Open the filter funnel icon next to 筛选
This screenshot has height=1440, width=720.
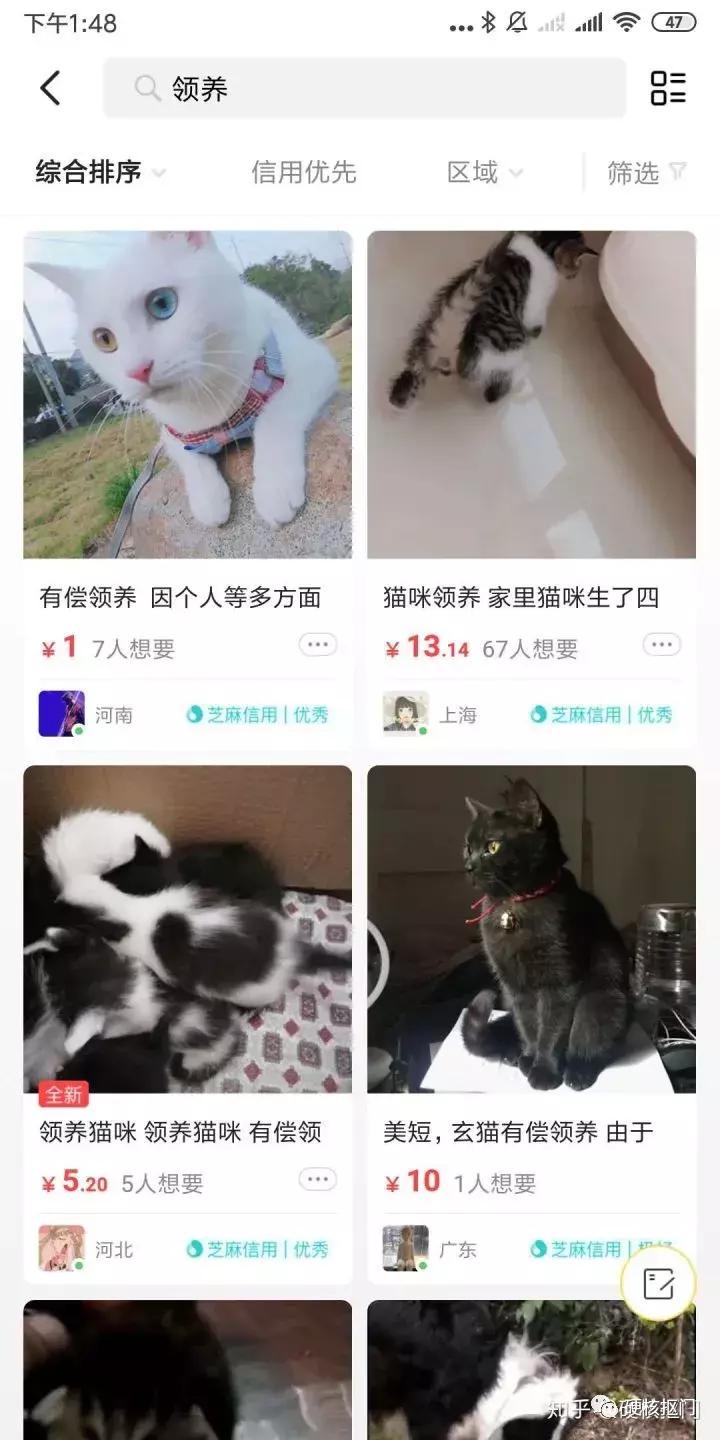click(x=679, y=173)
